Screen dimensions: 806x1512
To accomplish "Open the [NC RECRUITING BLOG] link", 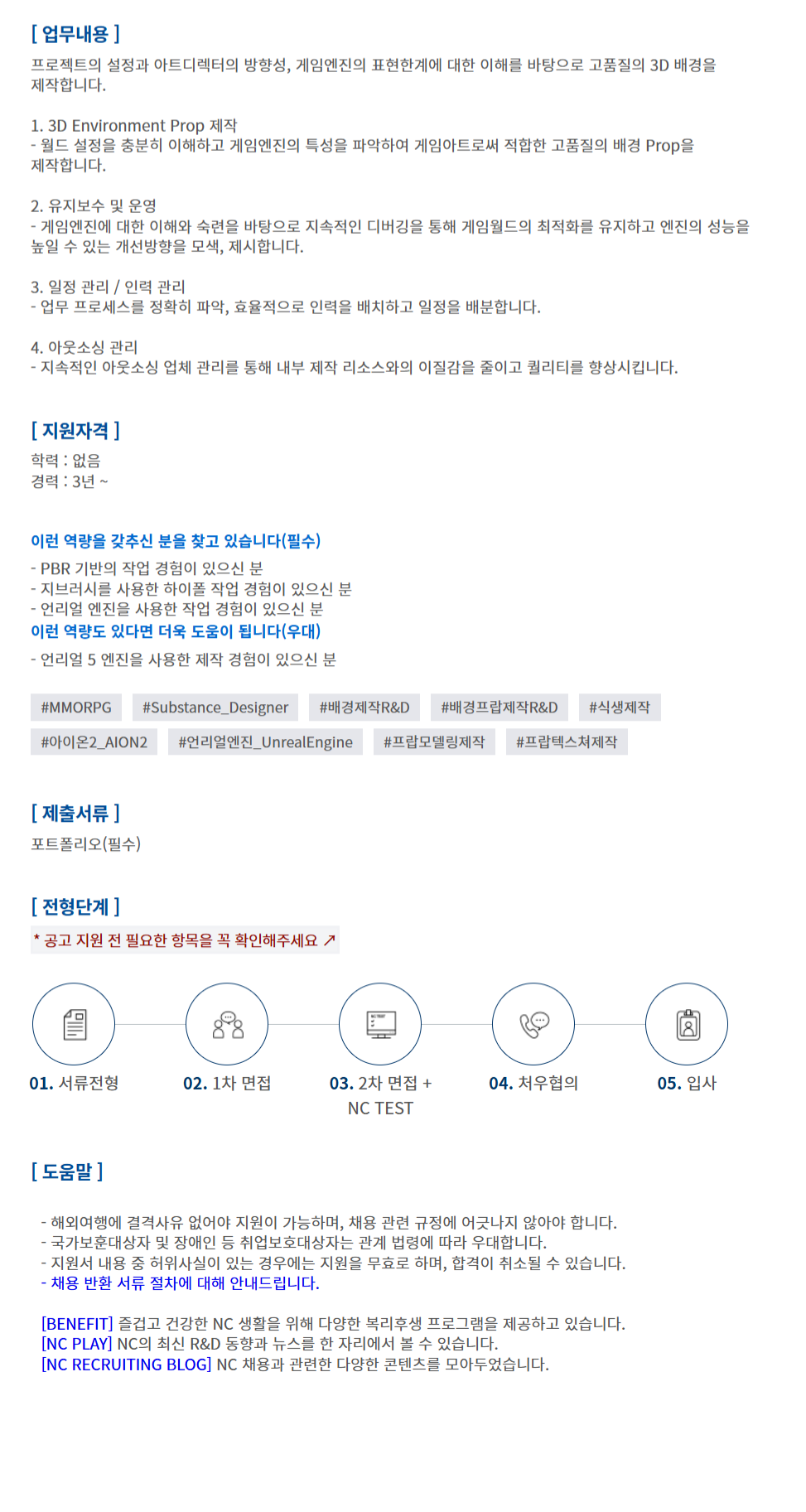I will point(127,1365).
